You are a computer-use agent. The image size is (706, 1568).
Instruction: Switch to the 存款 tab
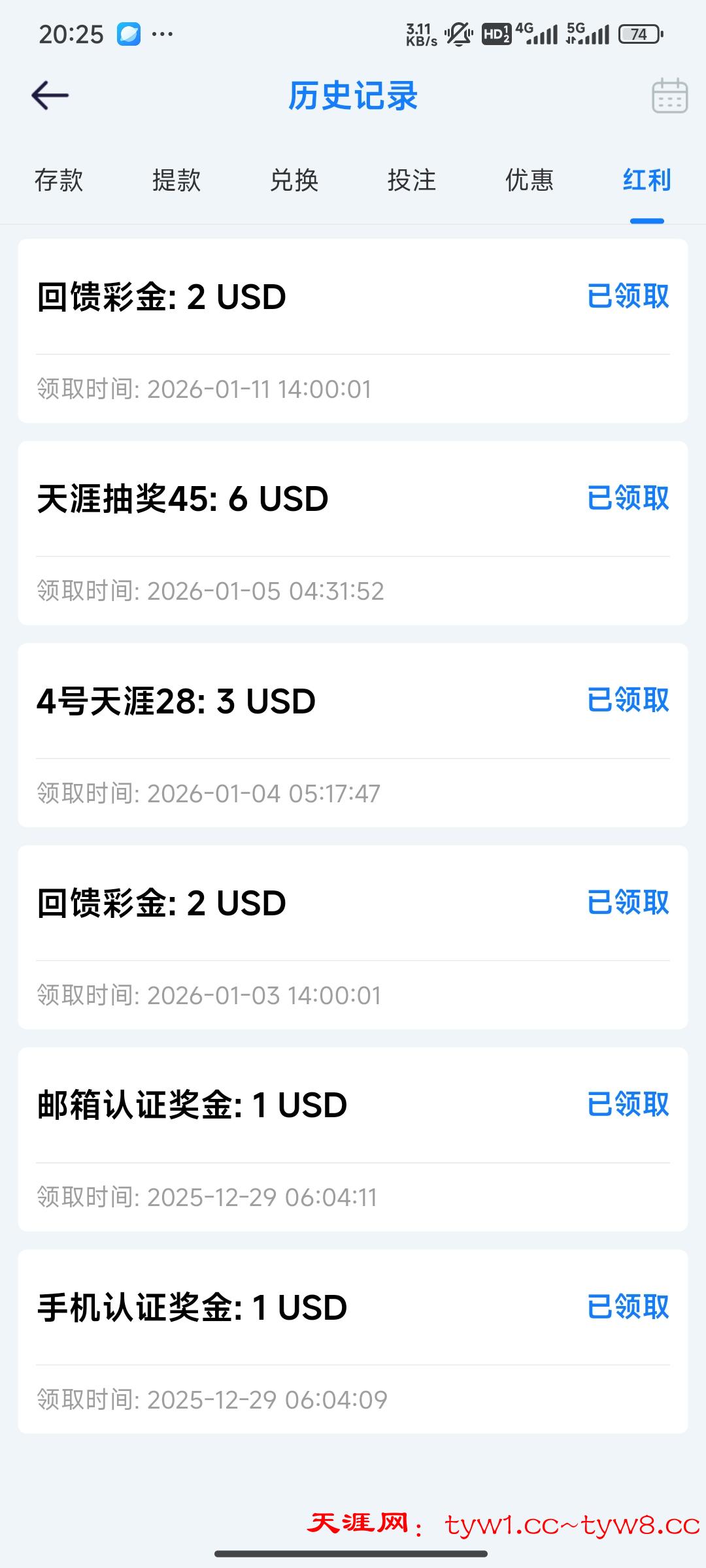(x=59, y=180)
